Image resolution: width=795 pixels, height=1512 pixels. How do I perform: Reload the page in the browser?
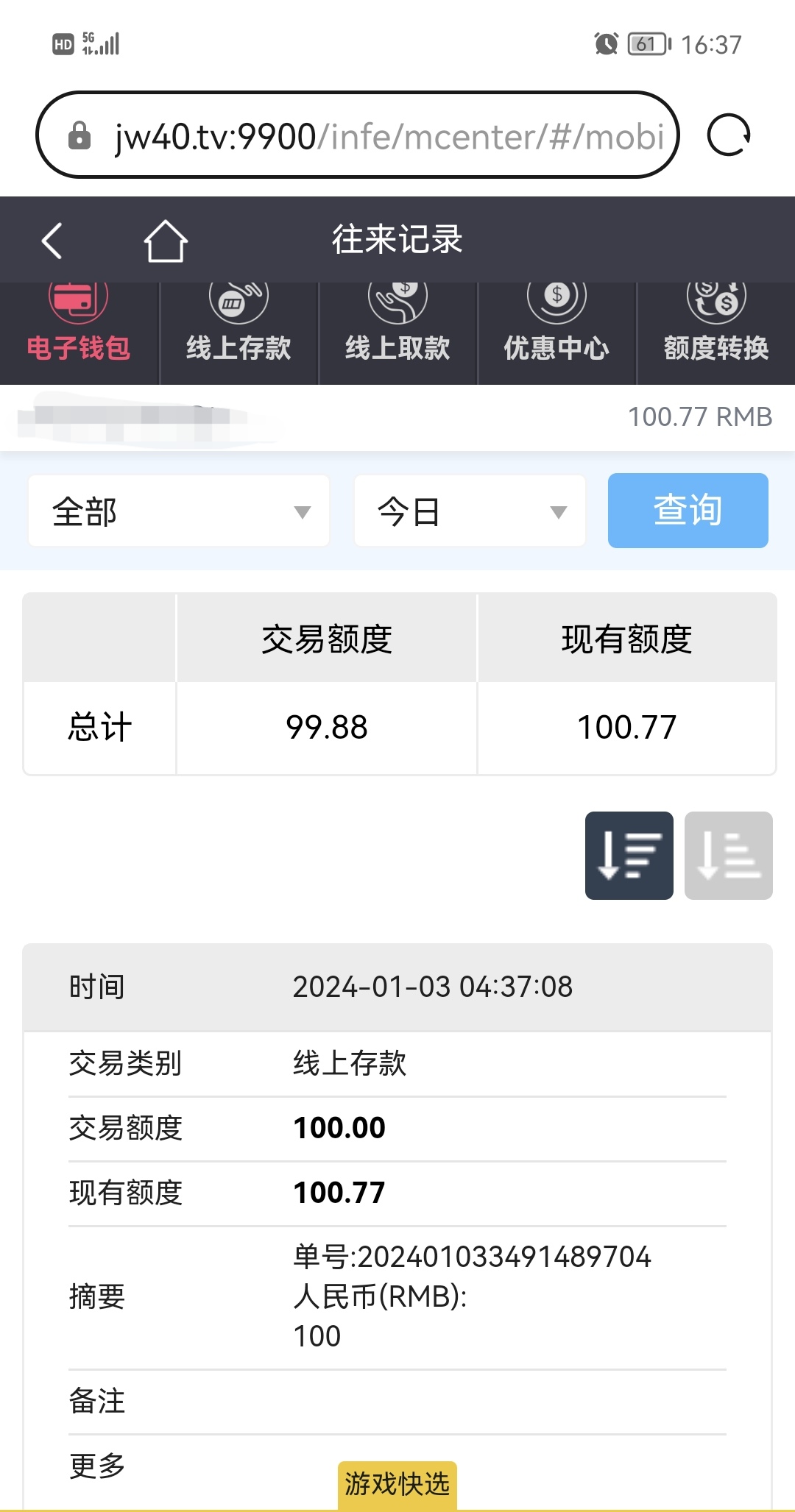(x=728, y=135)
